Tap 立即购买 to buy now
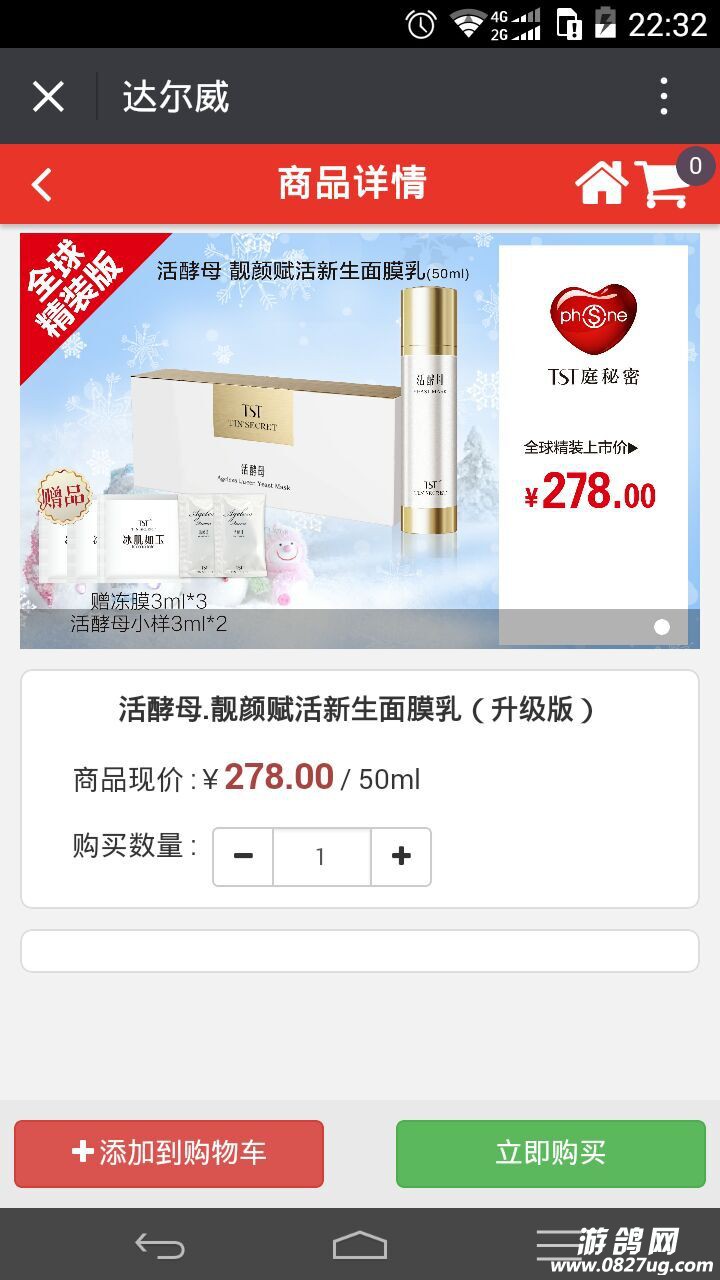The width and height of the screenshot is (720, 1280). point(550,1153)
